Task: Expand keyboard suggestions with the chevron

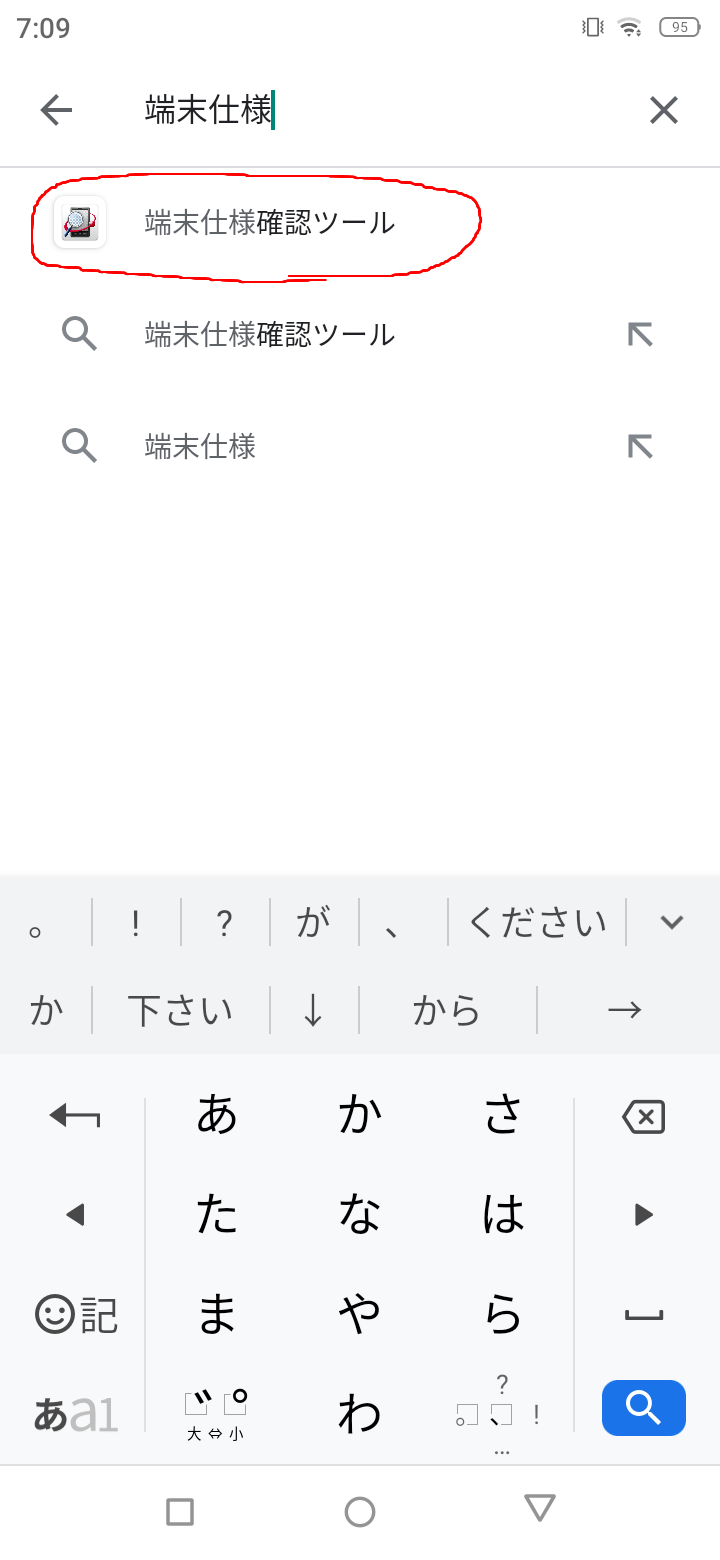Action: click(x=672, y=922)
